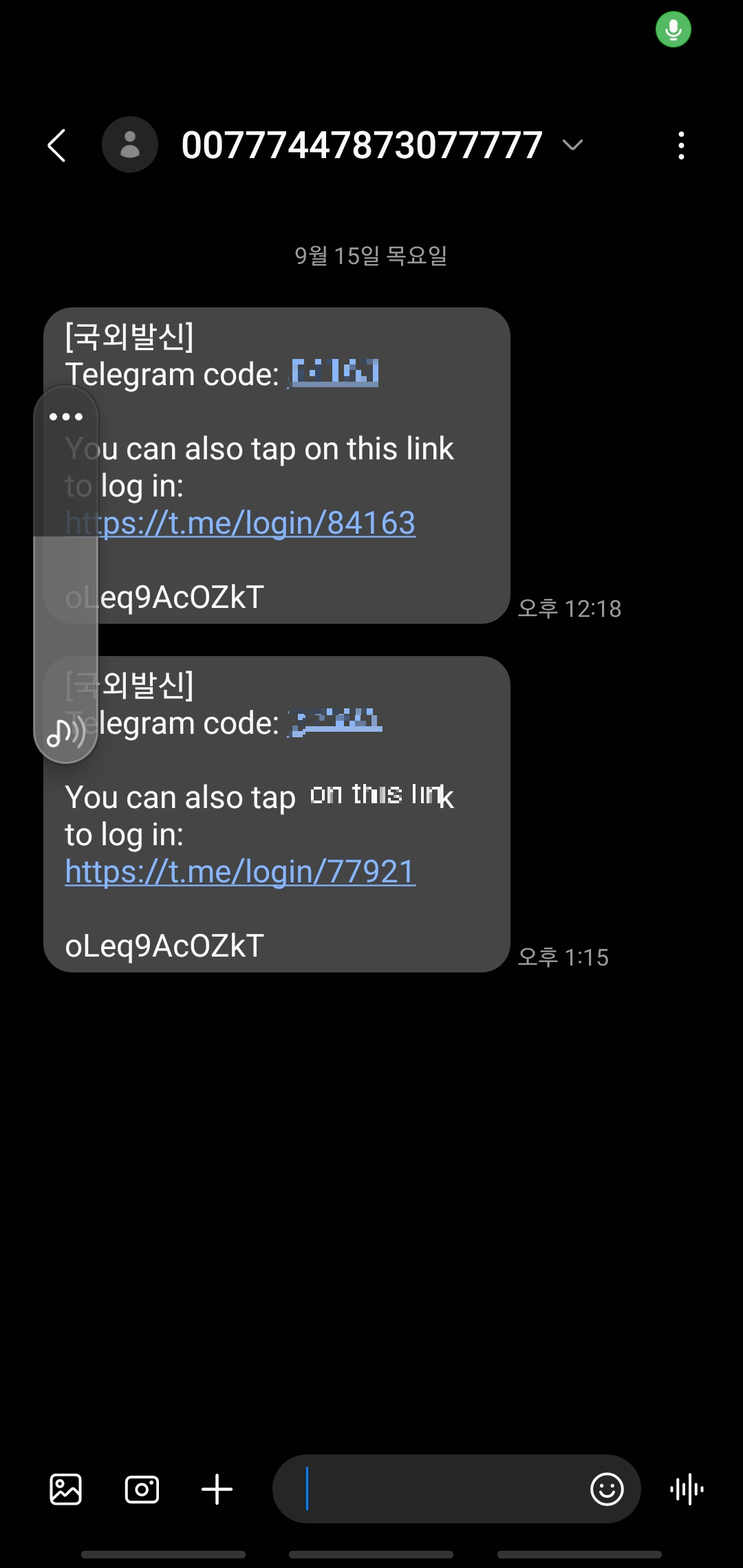743x1568 pixels.
Task: Expand the floating widget via its ellipsis handle
Action: click(67, 416)
